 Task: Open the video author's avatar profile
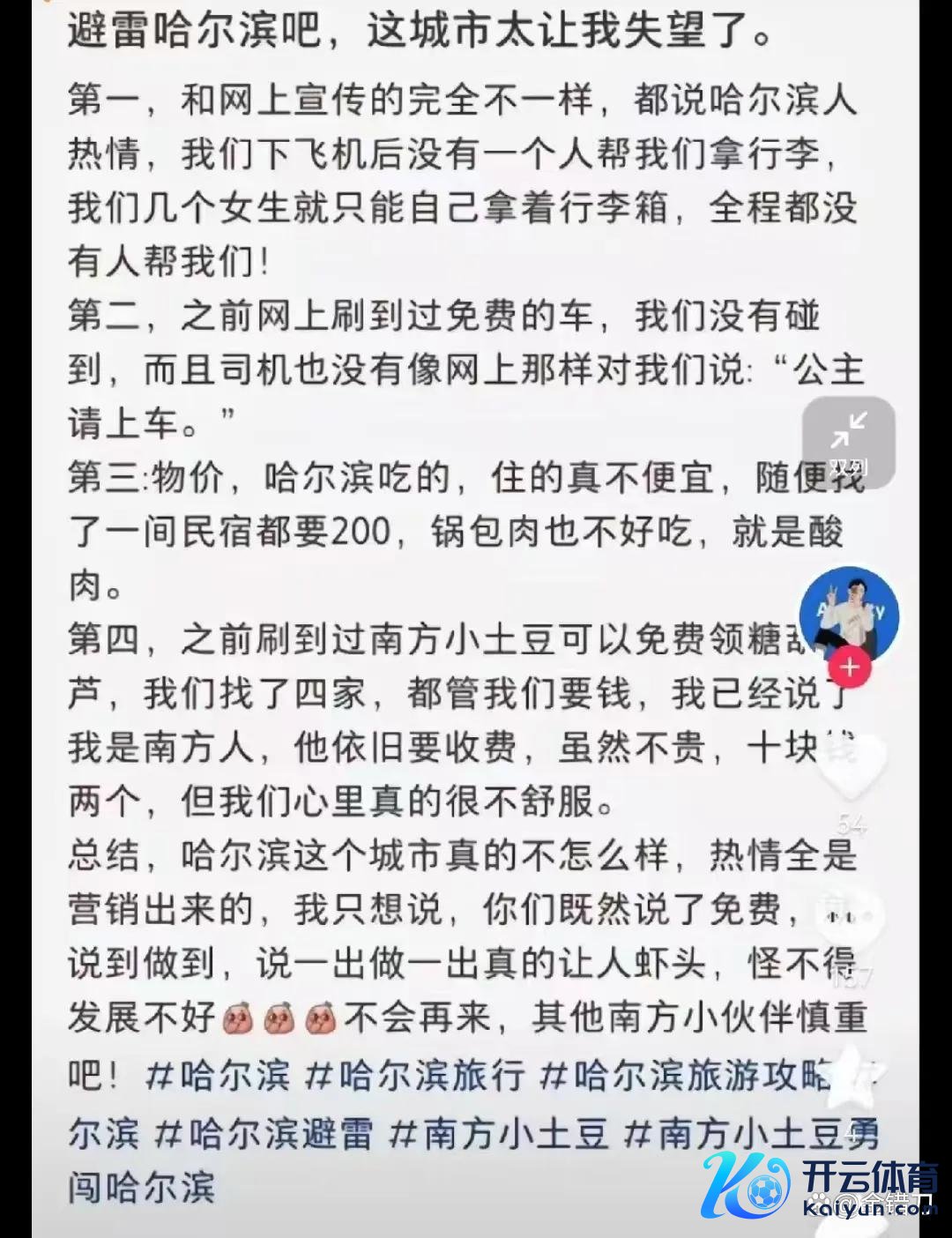click(x=848, y=615)
